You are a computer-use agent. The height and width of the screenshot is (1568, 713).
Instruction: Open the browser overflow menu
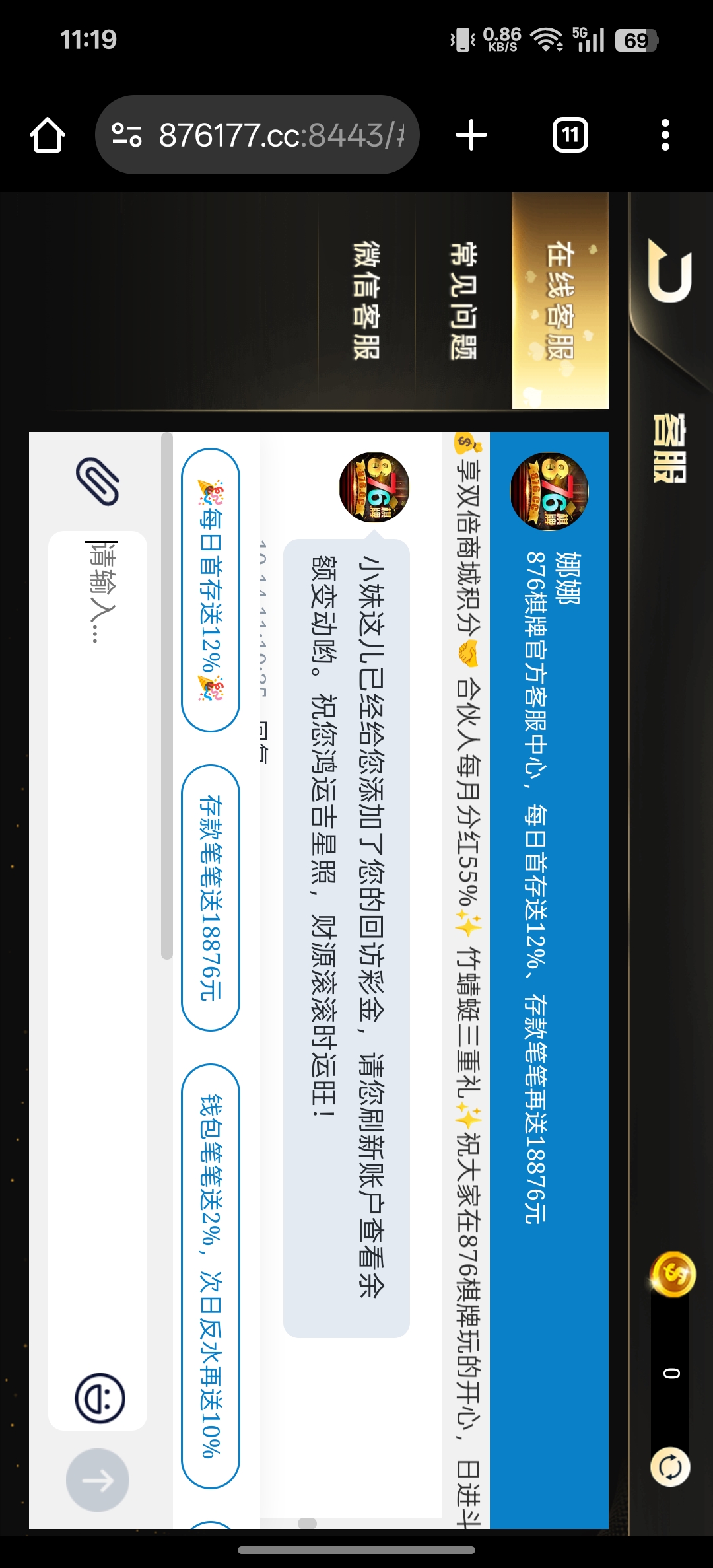coord(665,135)
